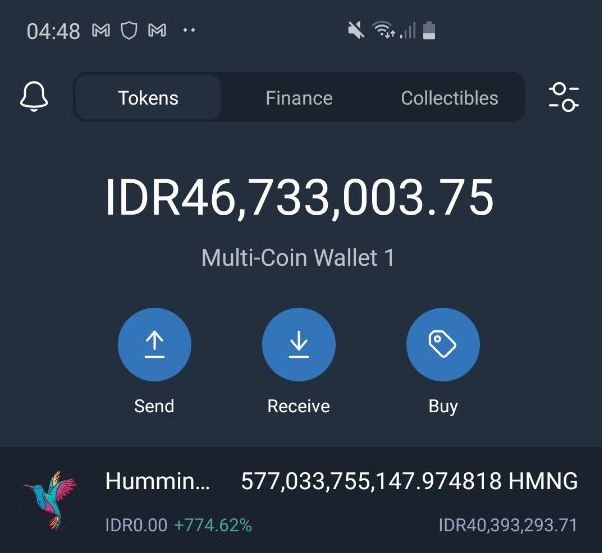The width and height of the screenshot is (602, 553).
Task: Tap the Send button
Action: pyautogui.click(x=154, y=345)
